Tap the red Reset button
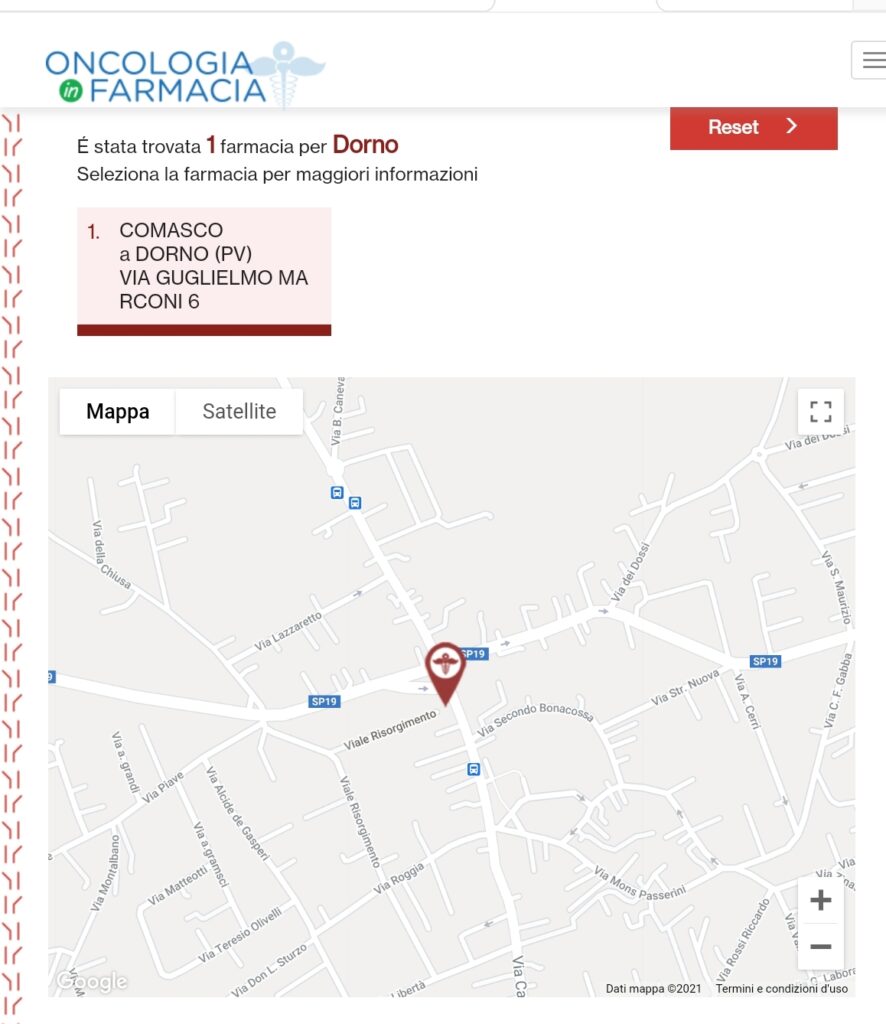Viewport: 886px width, 1024px height. coord(753,127)
